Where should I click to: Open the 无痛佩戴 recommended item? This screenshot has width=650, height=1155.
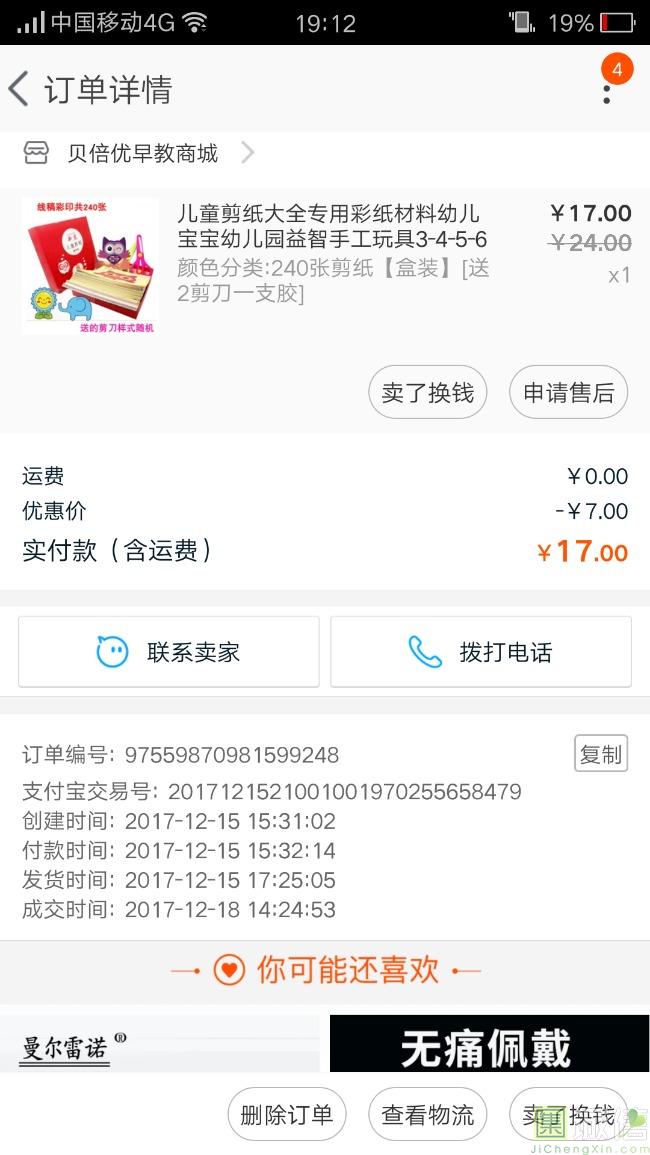pyautogui.click(x=489, y=1044)
